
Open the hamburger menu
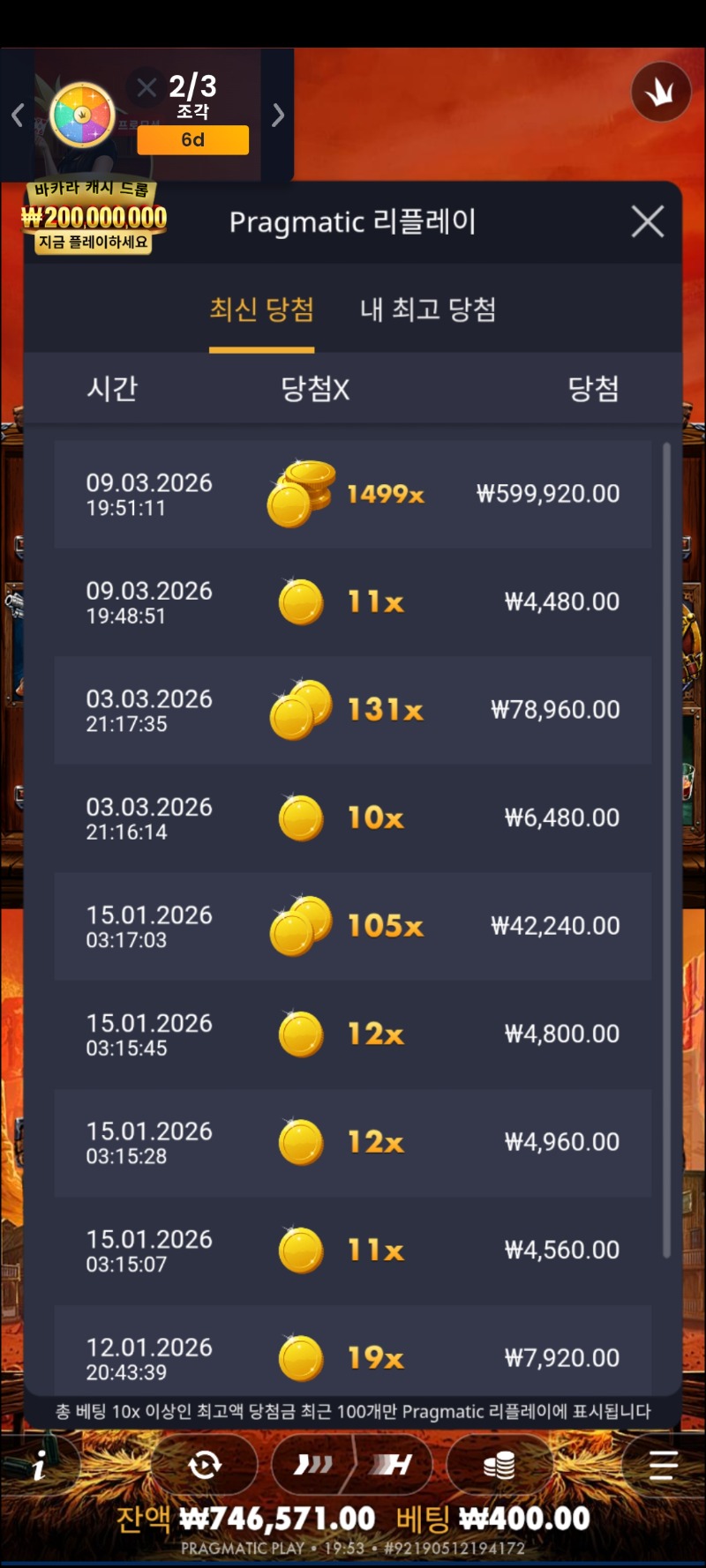[663, 1466]
